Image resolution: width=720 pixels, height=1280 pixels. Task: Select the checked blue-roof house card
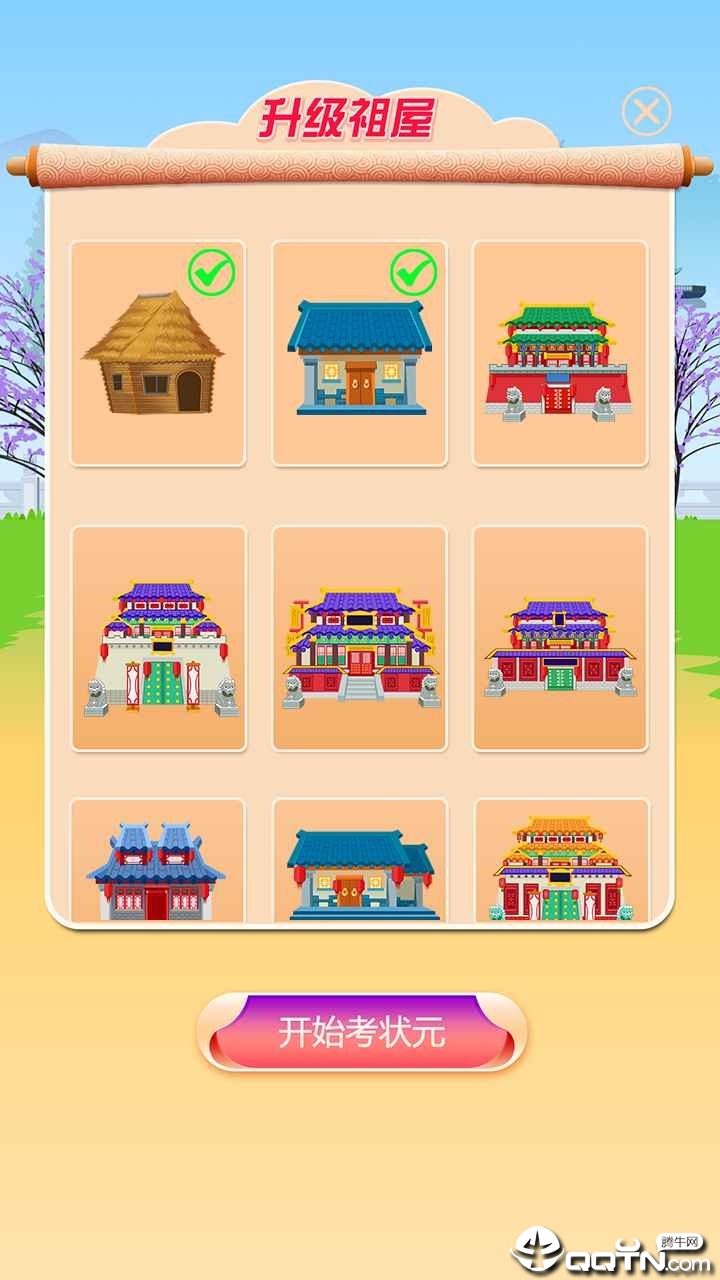360,353
